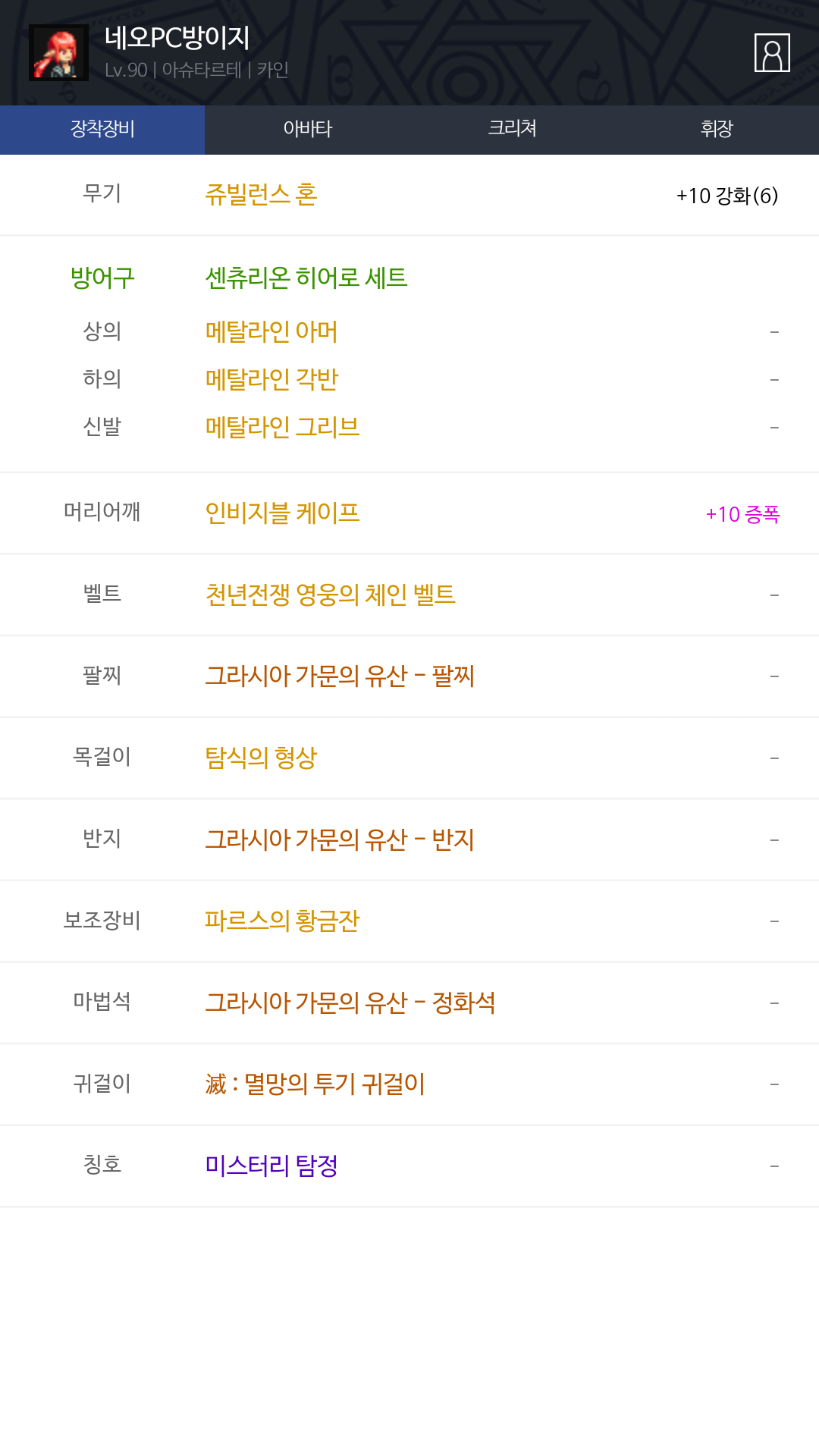The image size is (819, 1456).
Task: Open 그라시아 가문의 유산 - 반지
Action: [340, 839]
